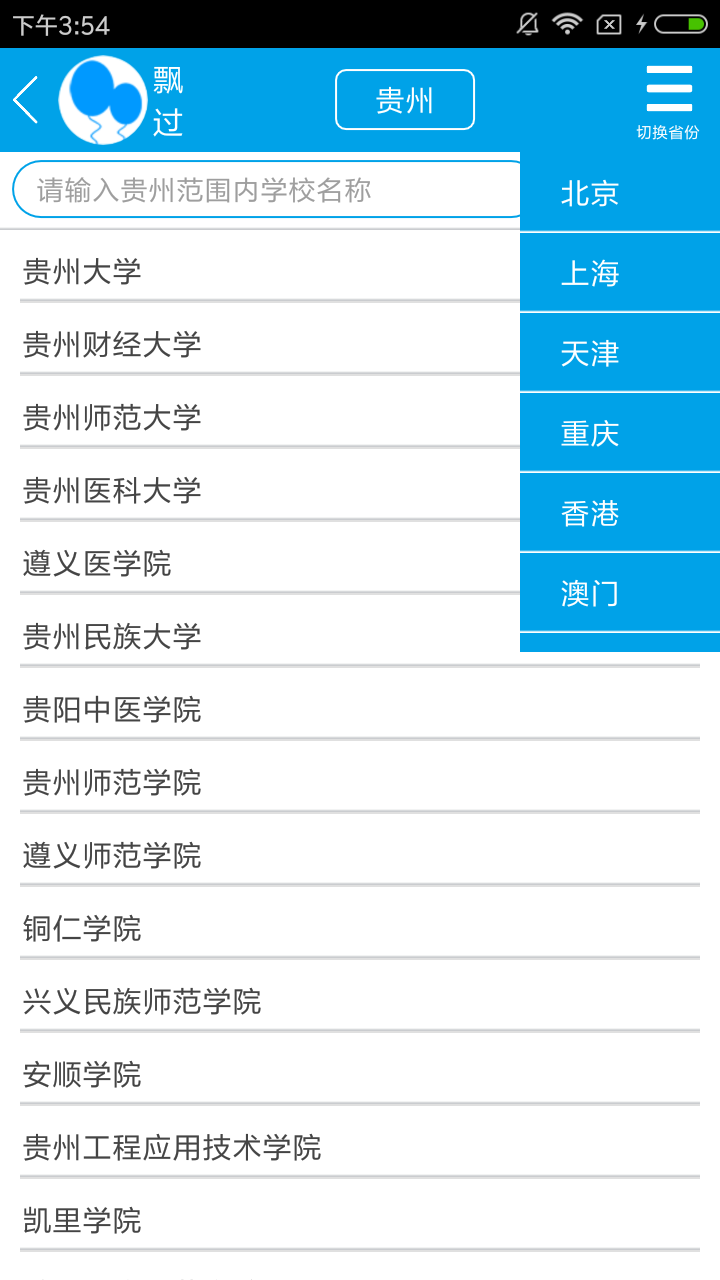This screenshot has height=1280, width=720.
Task: Select 遵义师范学院
Action: tap(360, 855)
